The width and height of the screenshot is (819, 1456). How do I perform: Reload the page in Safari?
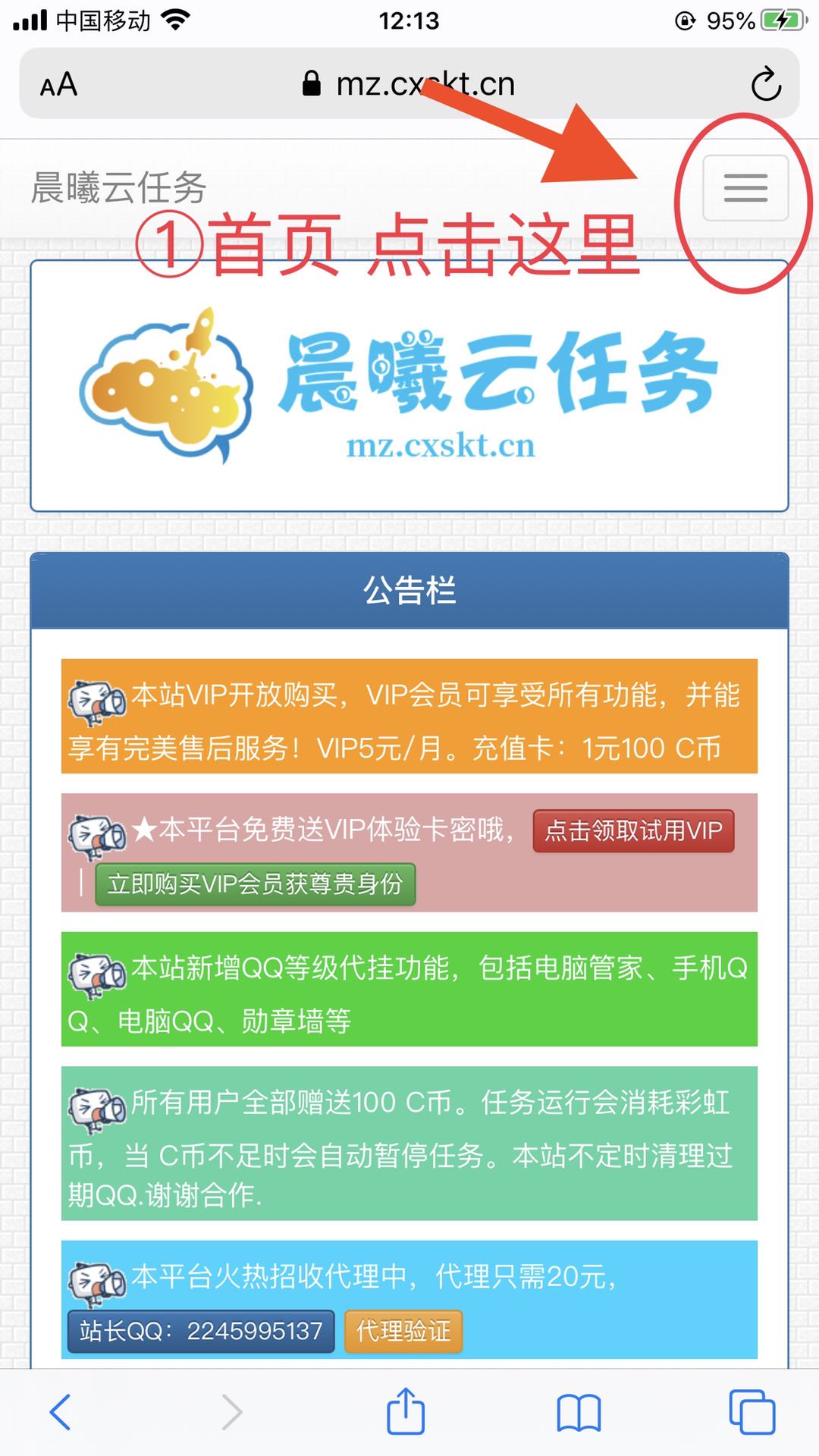[766, 84]
